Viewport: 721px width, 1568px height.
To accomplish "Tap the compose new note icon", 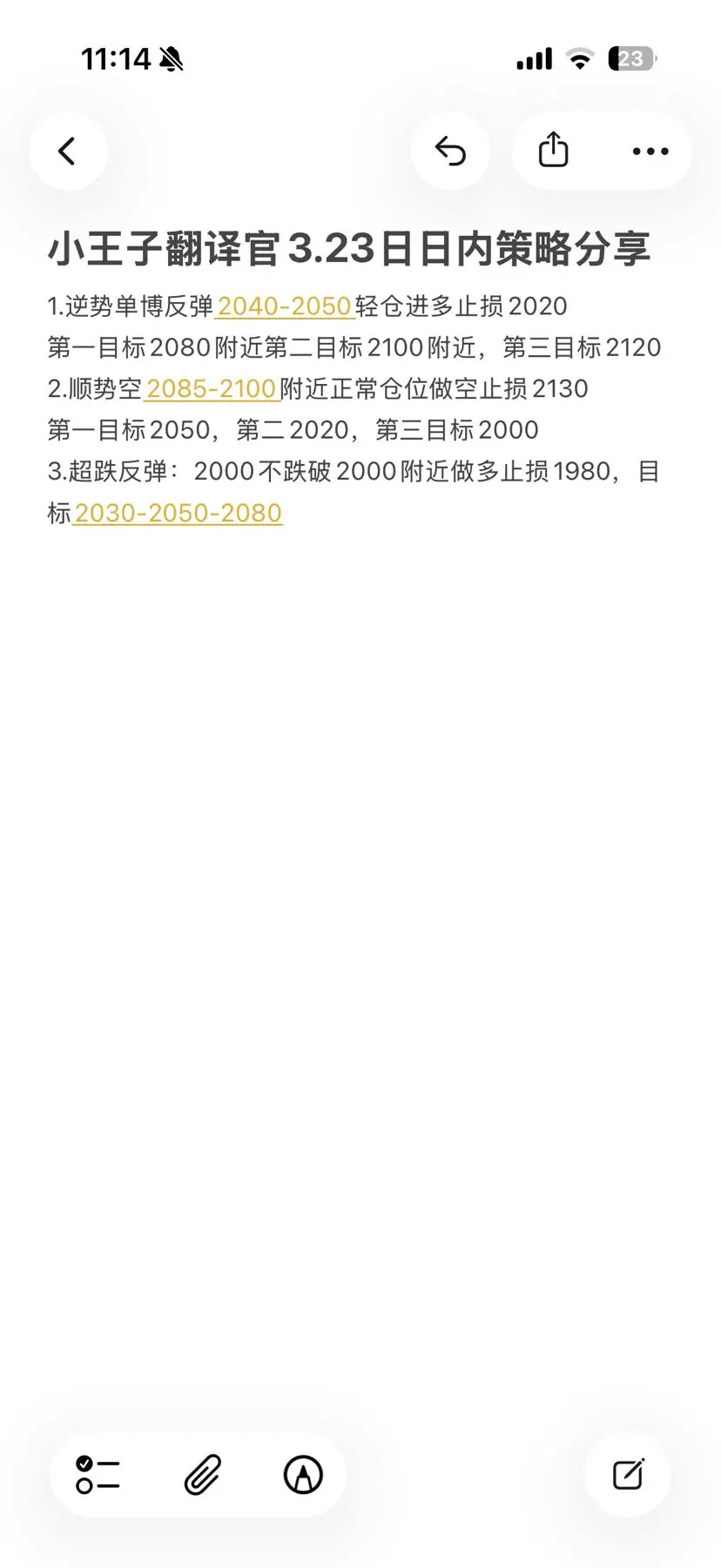I will point(629,1475).
